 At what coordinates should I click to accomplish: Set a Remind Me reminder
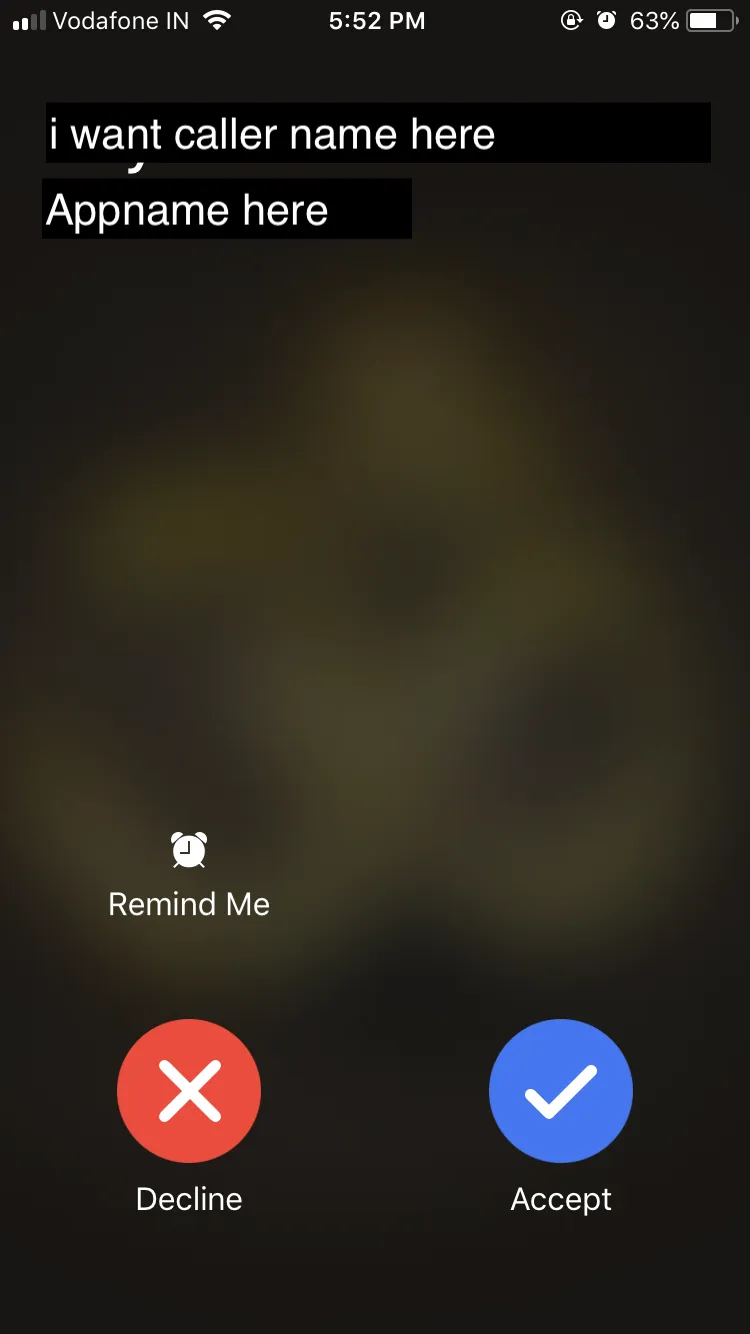tap(189, 872)
